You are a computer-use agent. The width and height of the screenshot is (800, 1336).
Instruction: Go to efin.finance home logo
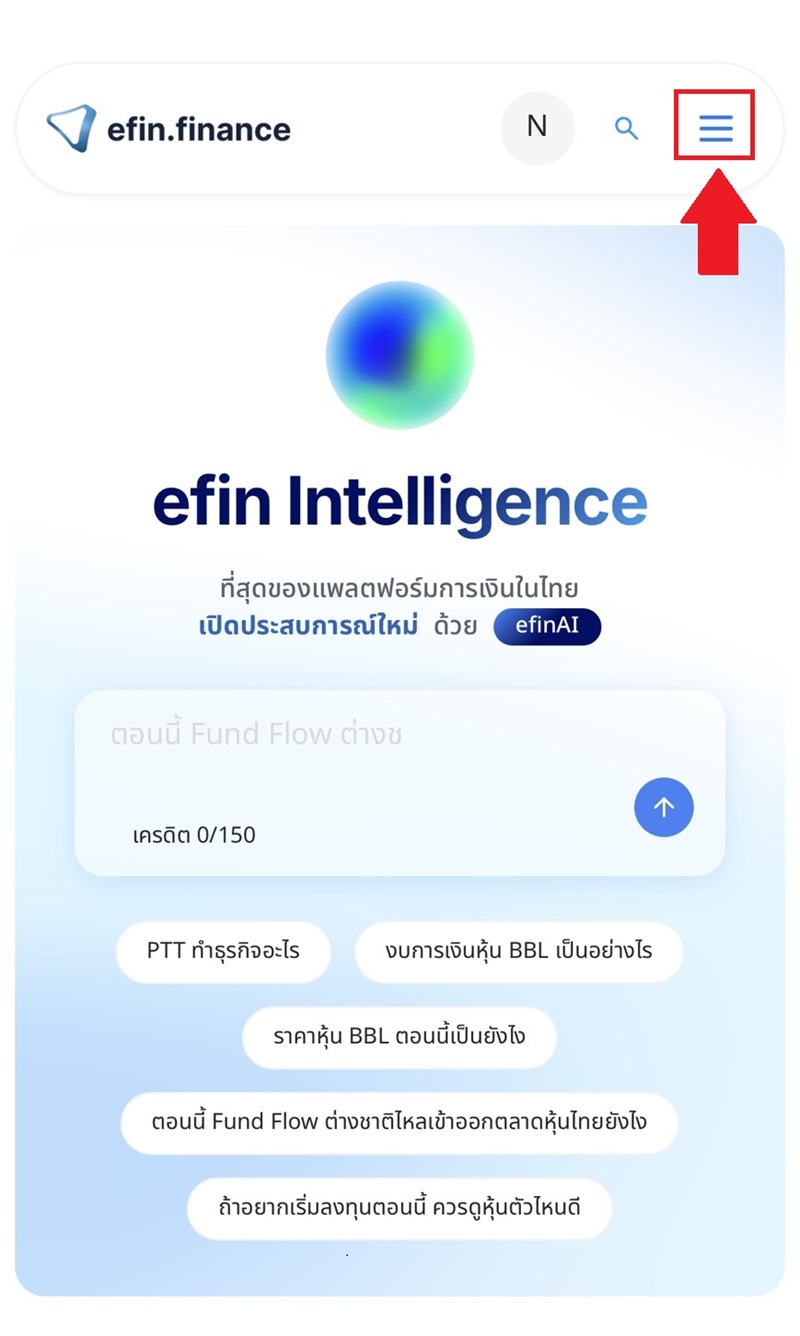[169, 128]
